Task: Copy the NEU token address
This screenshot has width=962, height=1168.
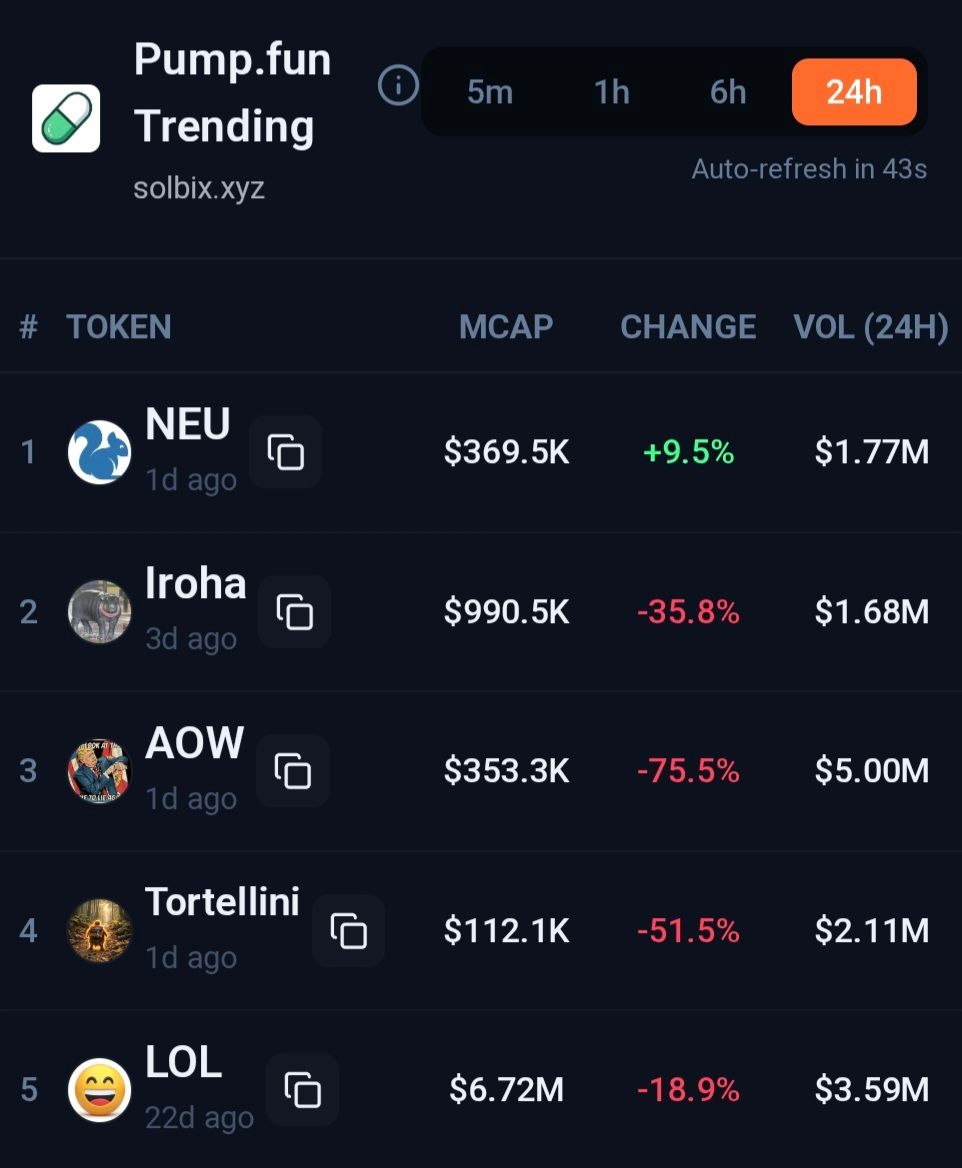Action: (x=286, y=452)
